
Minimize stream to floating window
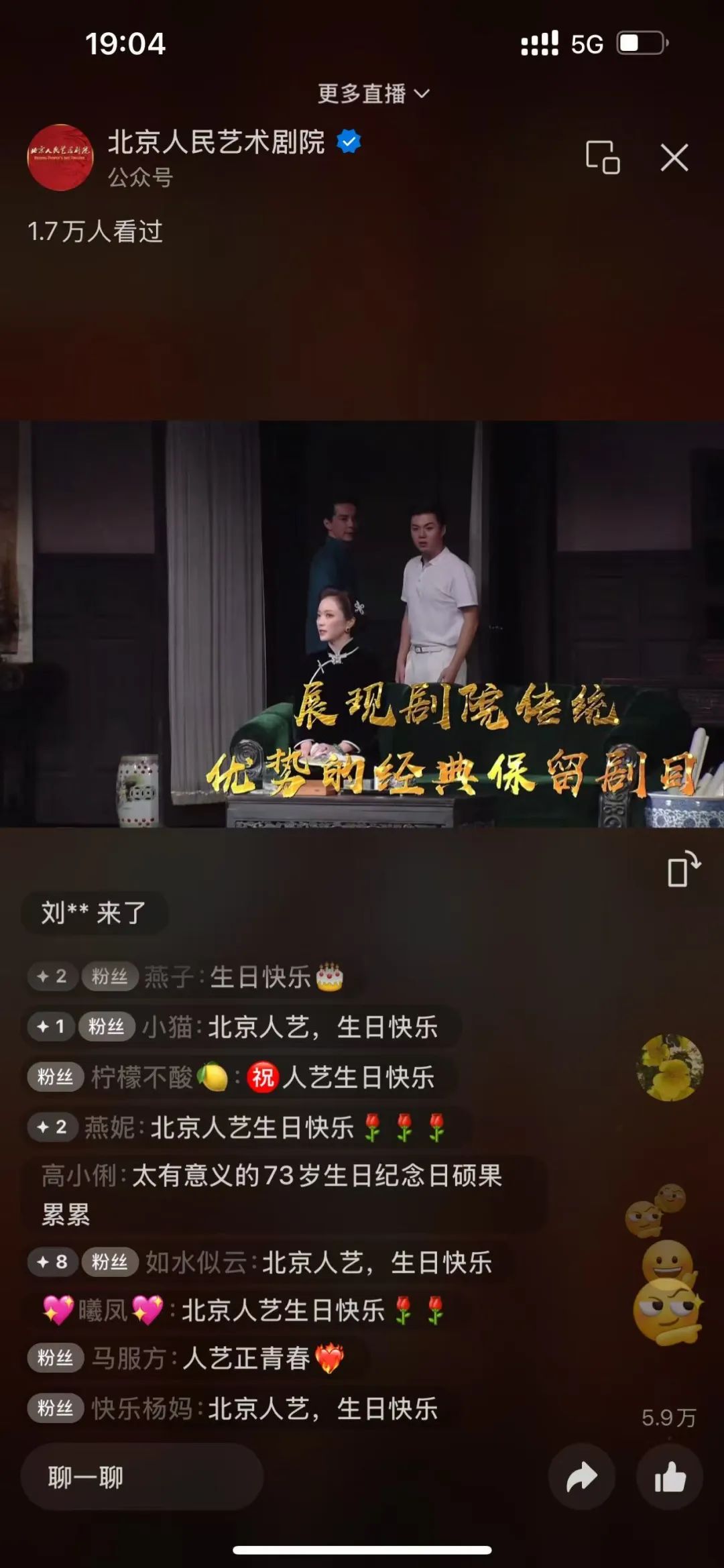pos(603,158)
